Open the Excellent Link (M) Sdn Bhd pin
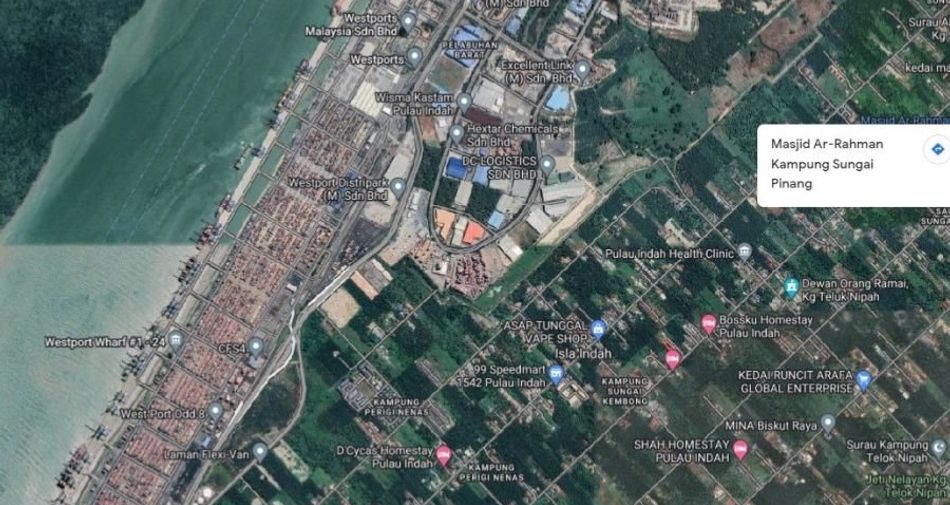This screenshot has width=950, height=505. click(582, 70)
